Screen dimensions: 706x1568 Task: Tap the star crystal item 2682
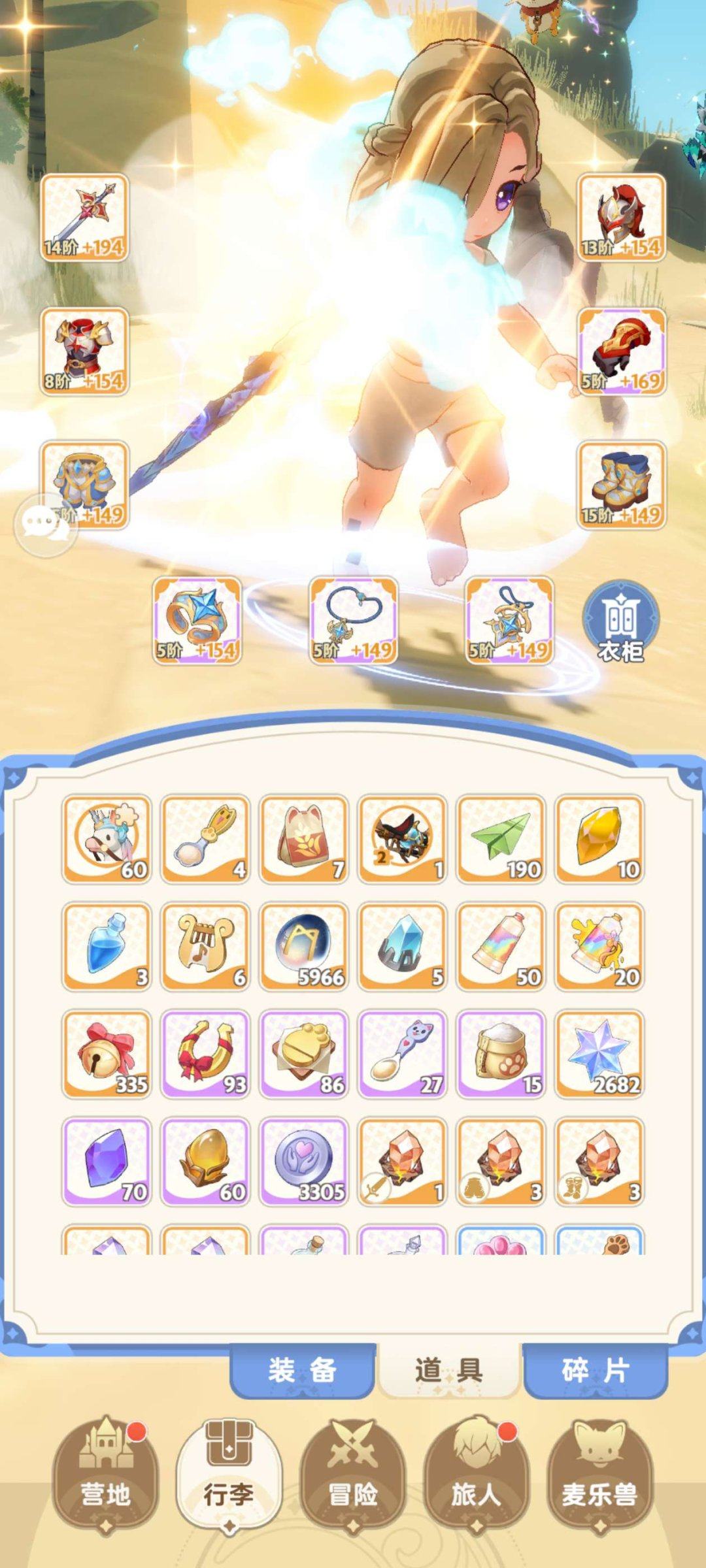(x=599, y=1054)
